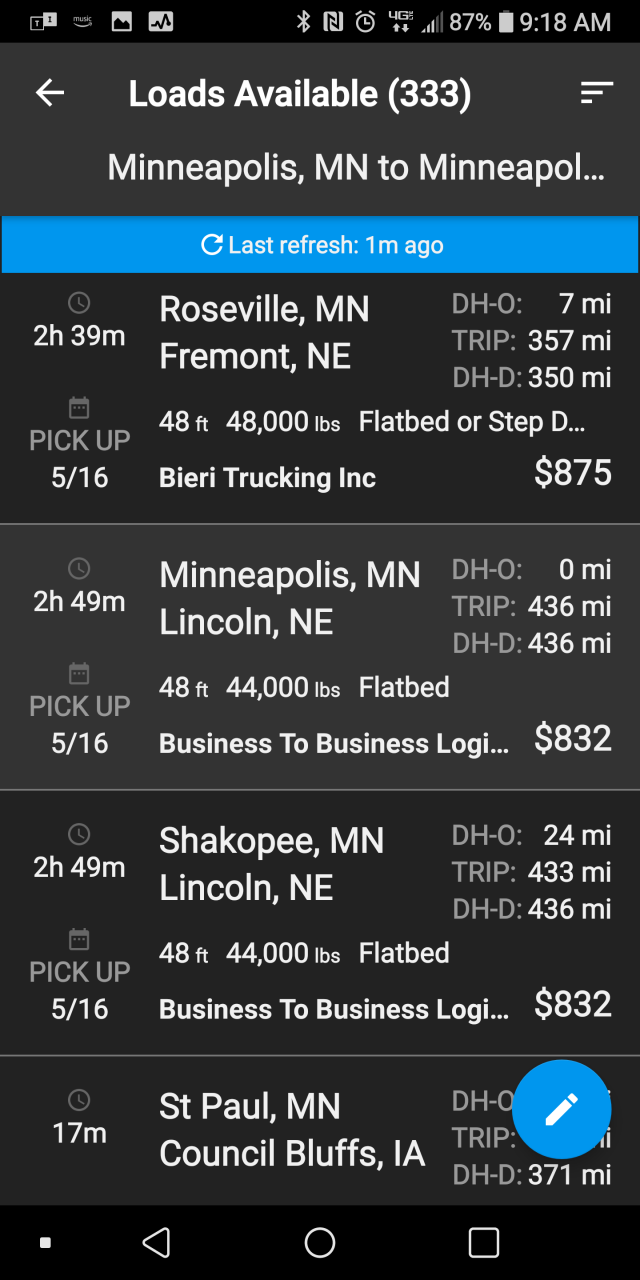The image size is (640, 1280).
Task: Go back using the top-left arrow
Action: tap(50, 93)
